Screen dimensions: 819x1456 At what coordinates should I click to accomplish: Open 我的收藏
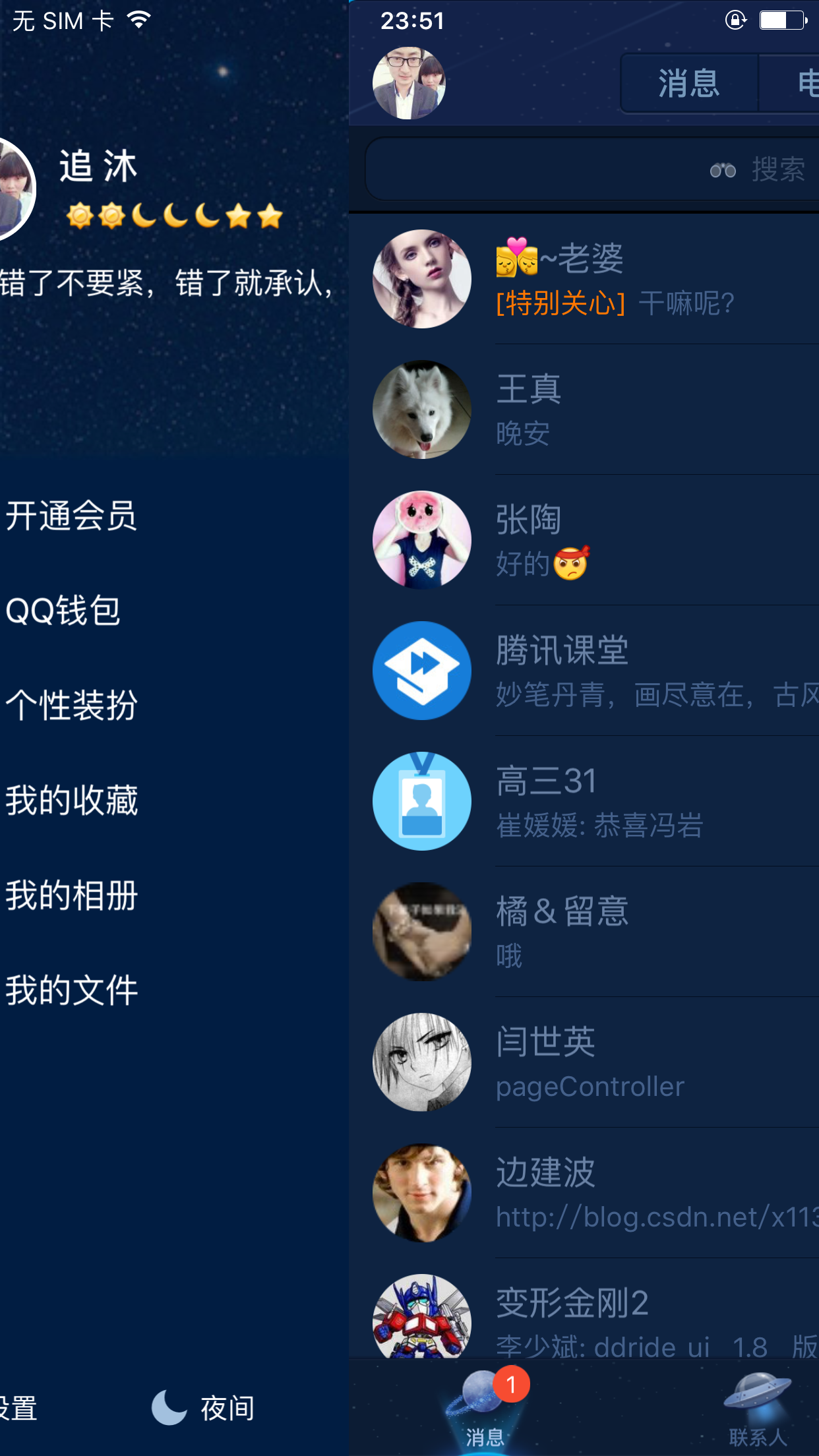pos(71,800)
